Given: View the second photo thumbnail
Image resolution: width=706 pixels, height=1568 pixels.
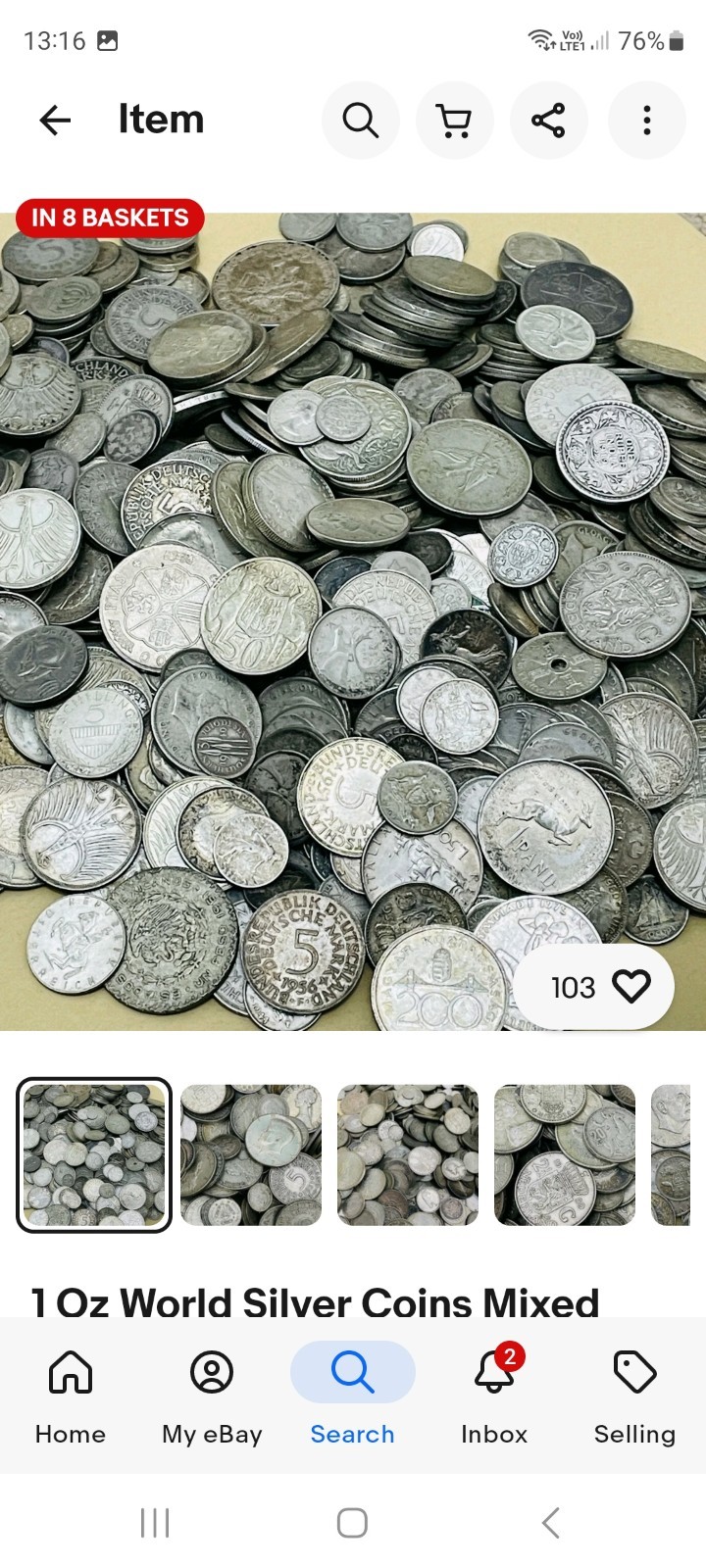Looking at the screenshot, I should [x=251, y=1154].
